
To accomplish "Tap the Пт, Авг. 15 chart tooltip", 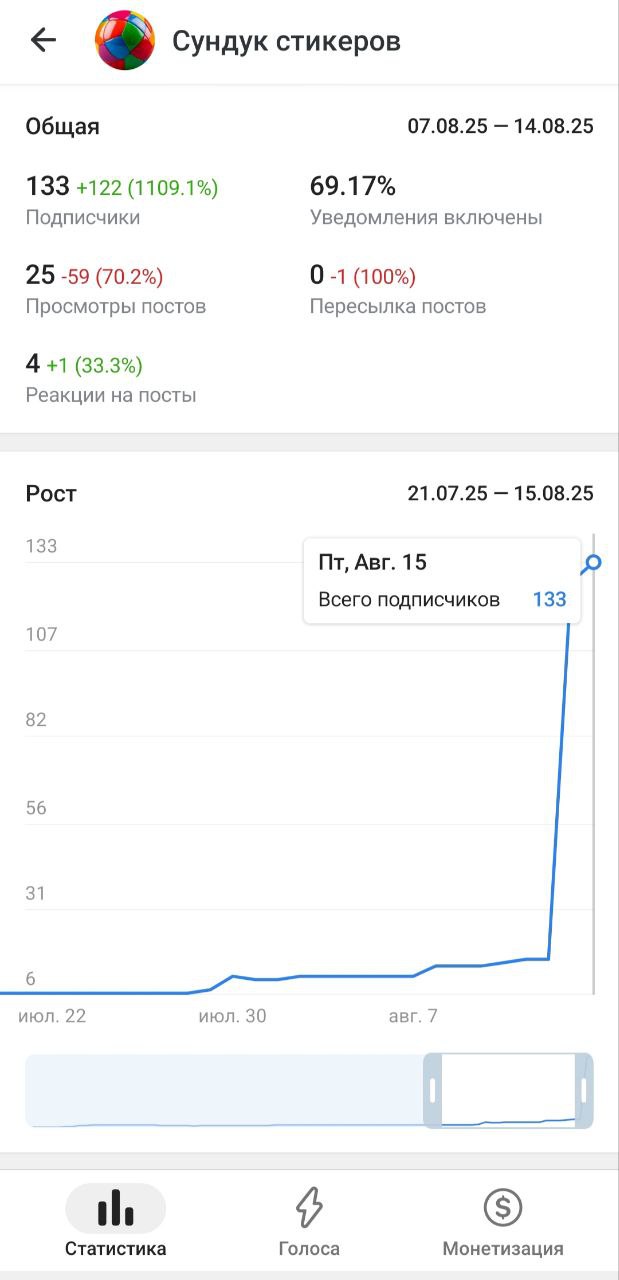I will pos(441,581).
